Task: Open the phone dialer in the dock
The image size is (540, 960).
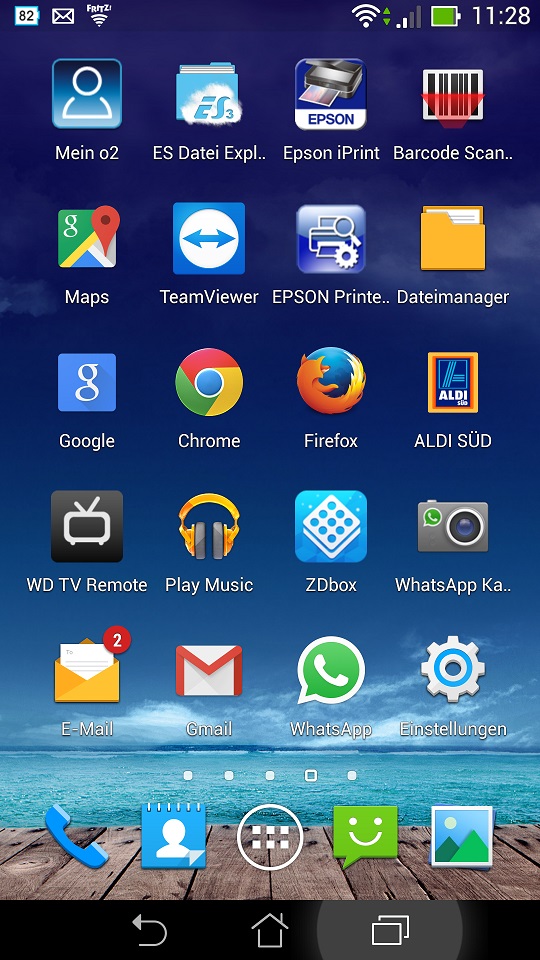Action: (77, 836)
